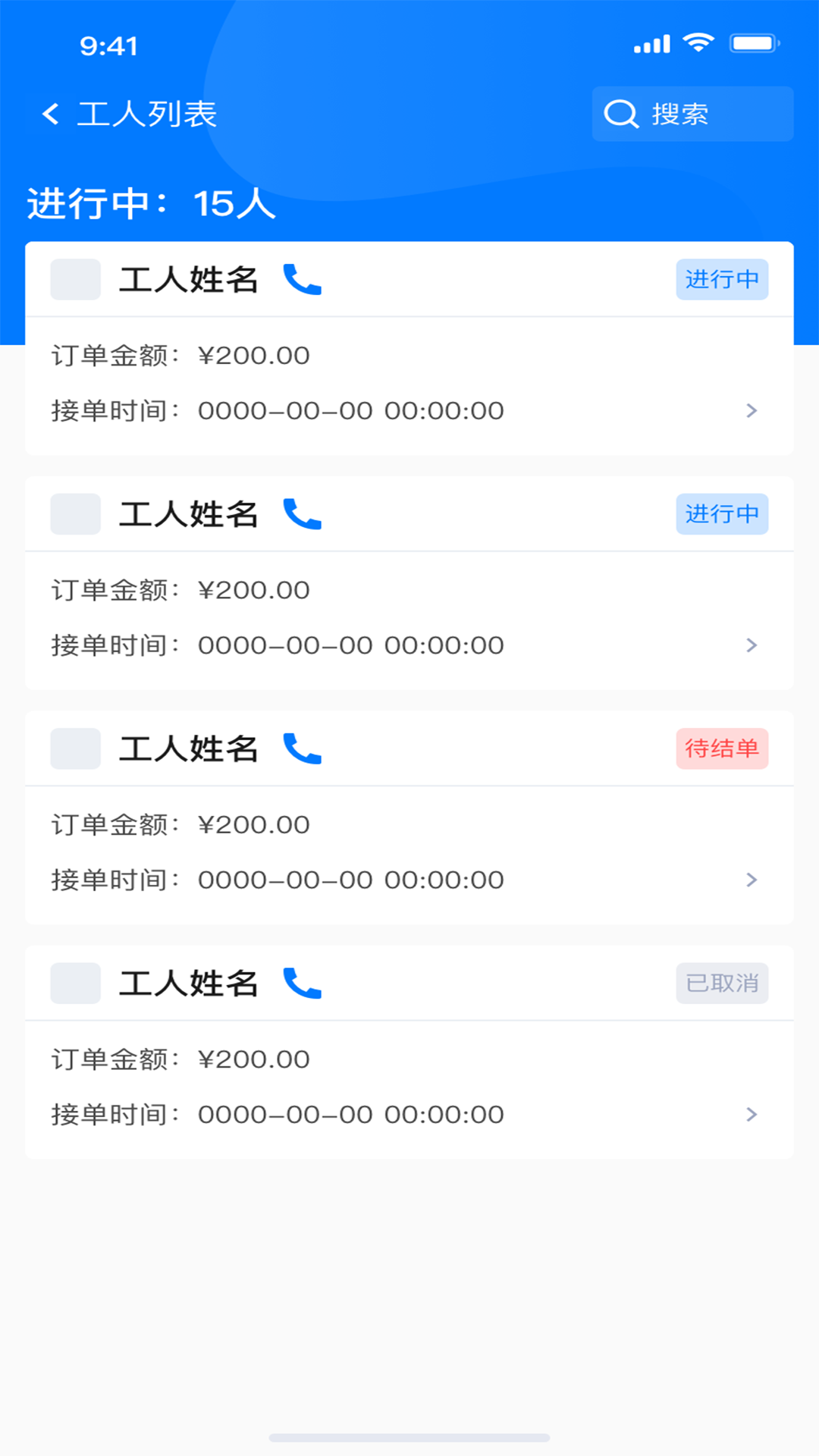Tap the back arrow to leave 工人列表
Screen dimensions: 819x1456
50,113
